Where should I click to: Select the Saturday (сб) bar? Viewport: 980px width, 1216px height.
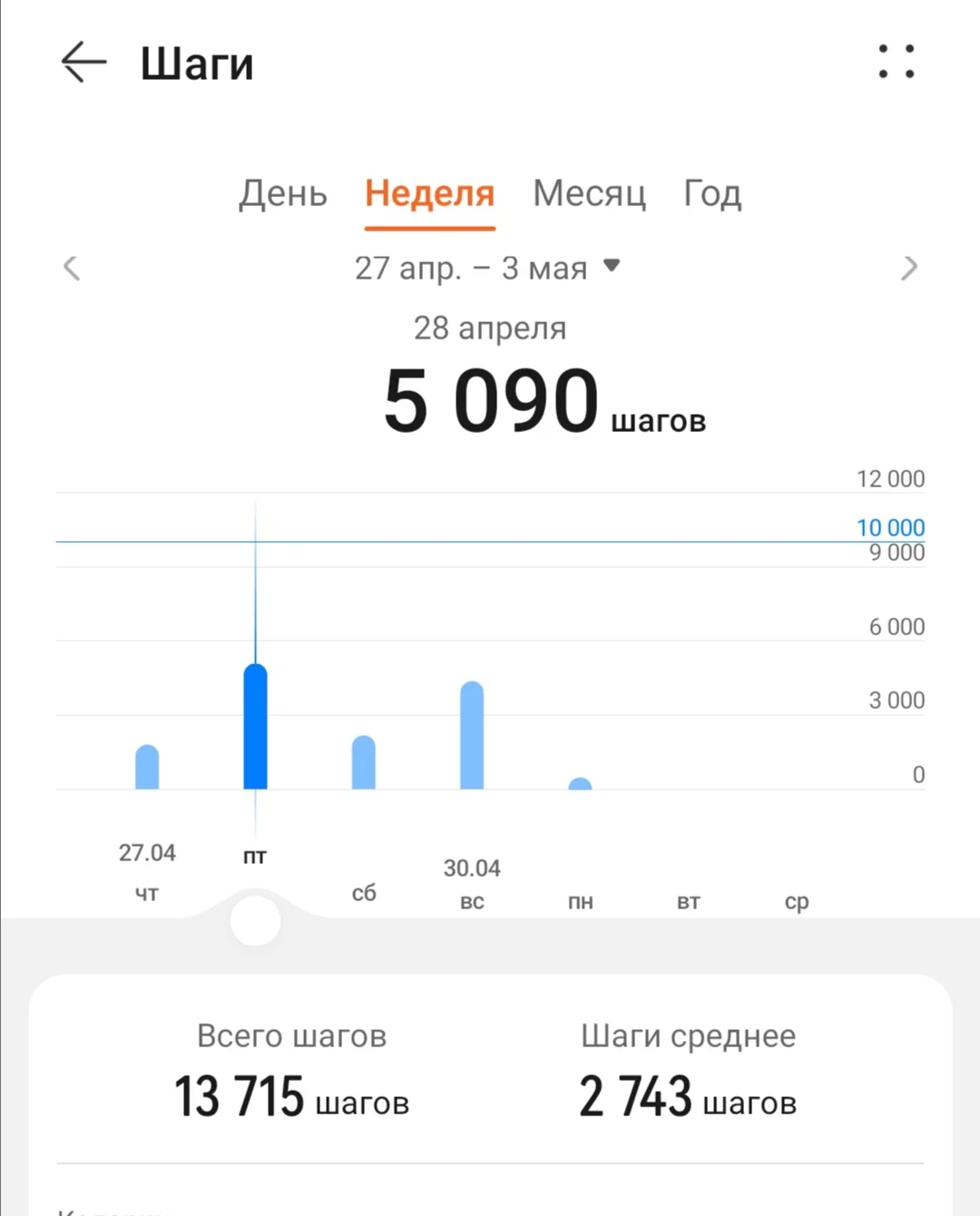point(364,762)
